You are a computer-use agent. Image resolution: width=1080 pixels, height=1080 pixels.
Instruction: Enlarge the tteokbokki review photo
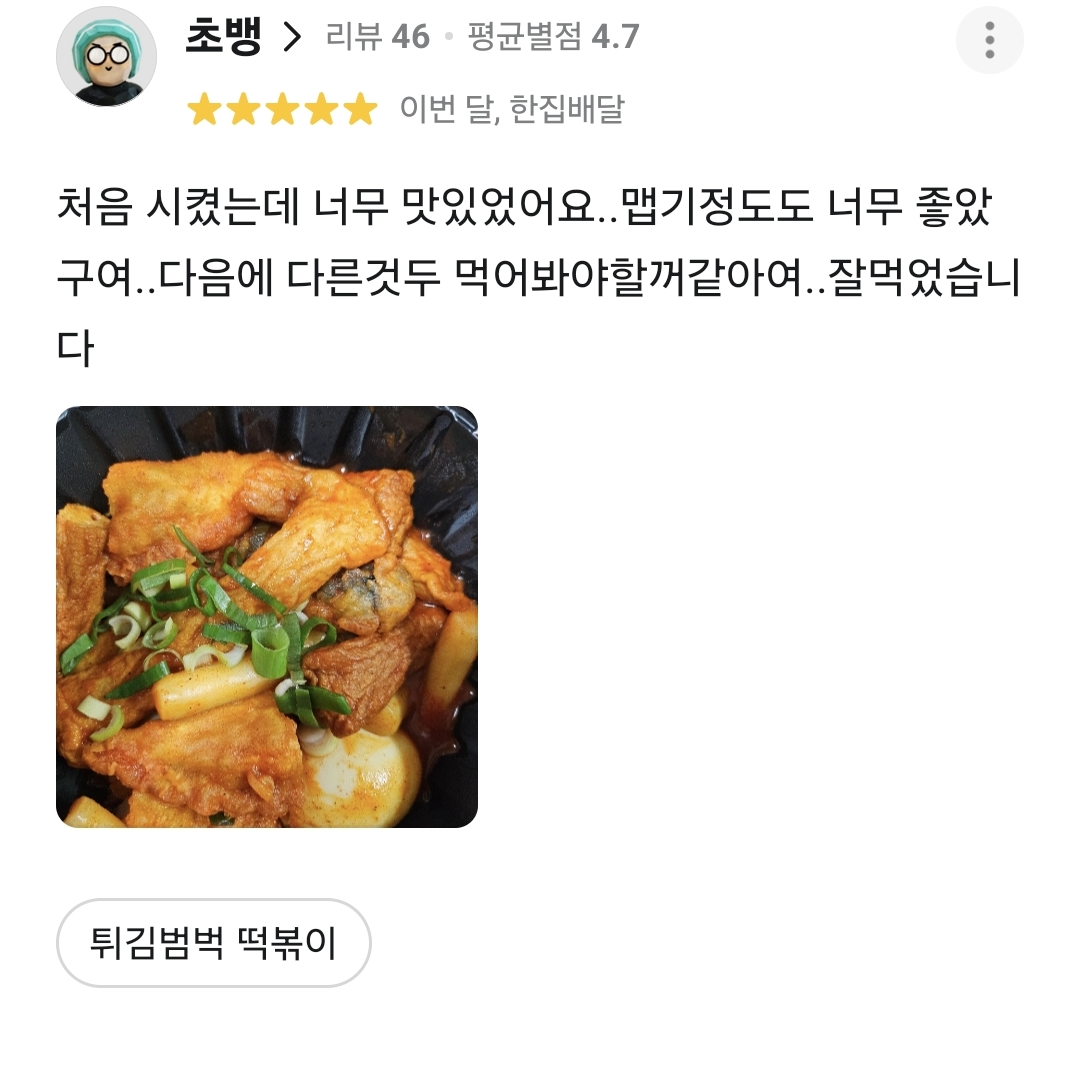point(267,617)
